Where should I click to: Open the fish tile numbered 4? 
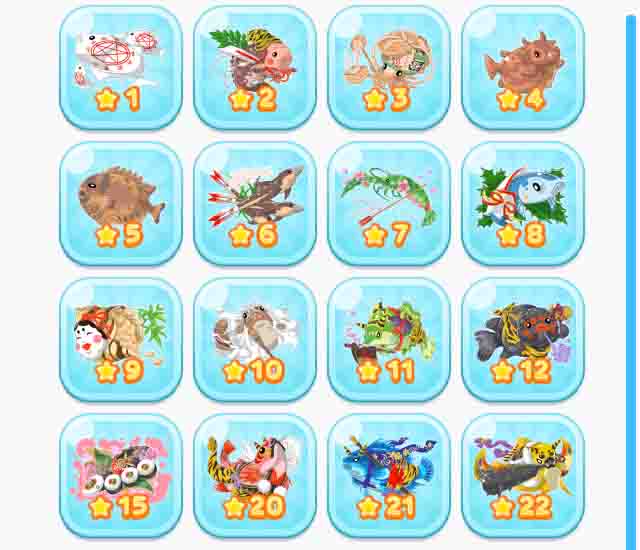[x=522, y=67]
